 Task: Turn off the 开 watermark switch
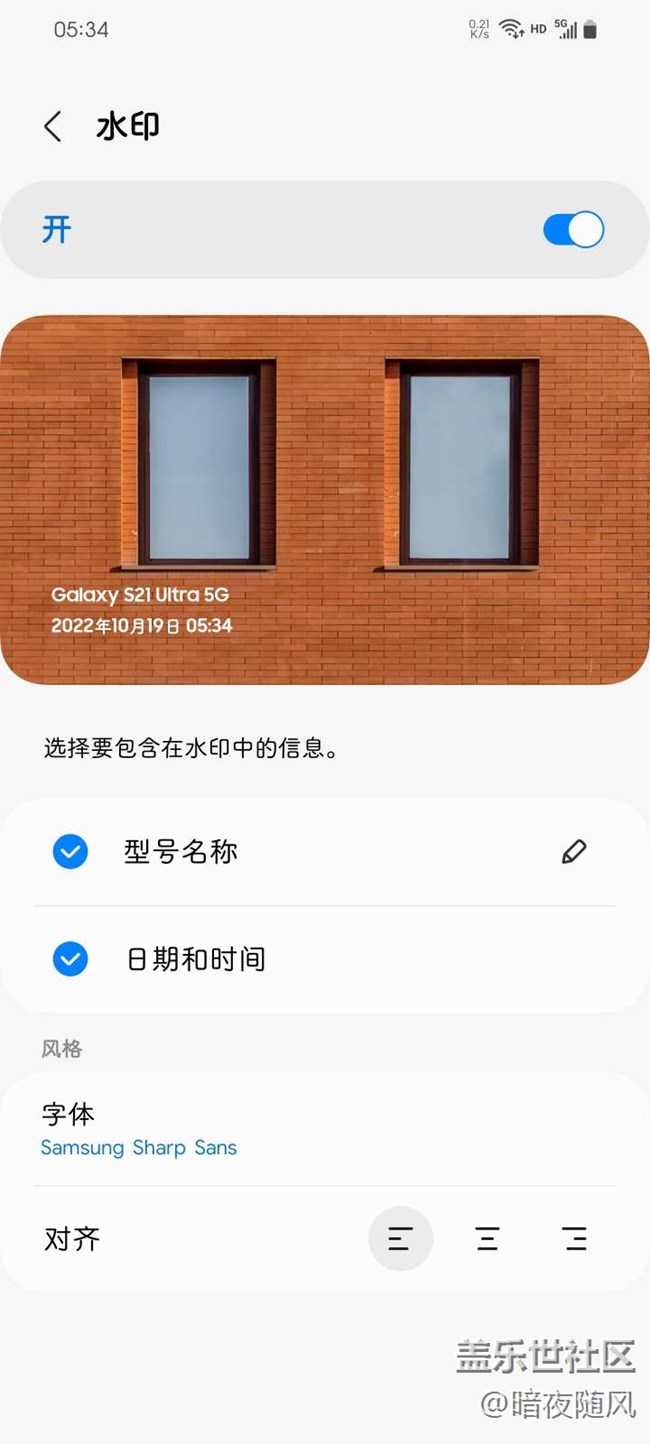tap(573, 230)
